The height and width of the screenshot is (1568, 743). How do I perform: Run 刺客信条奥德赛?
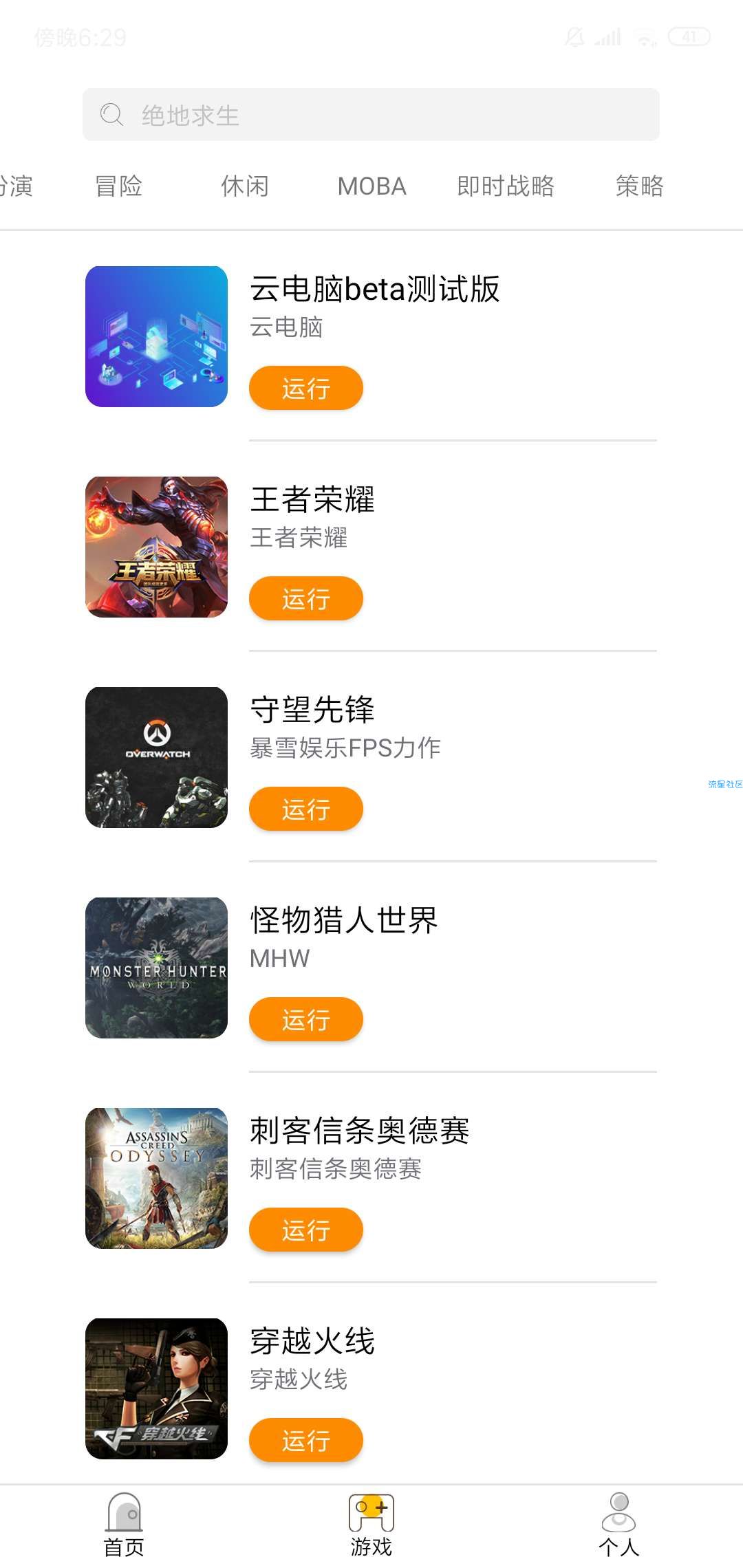point(305,1230)
